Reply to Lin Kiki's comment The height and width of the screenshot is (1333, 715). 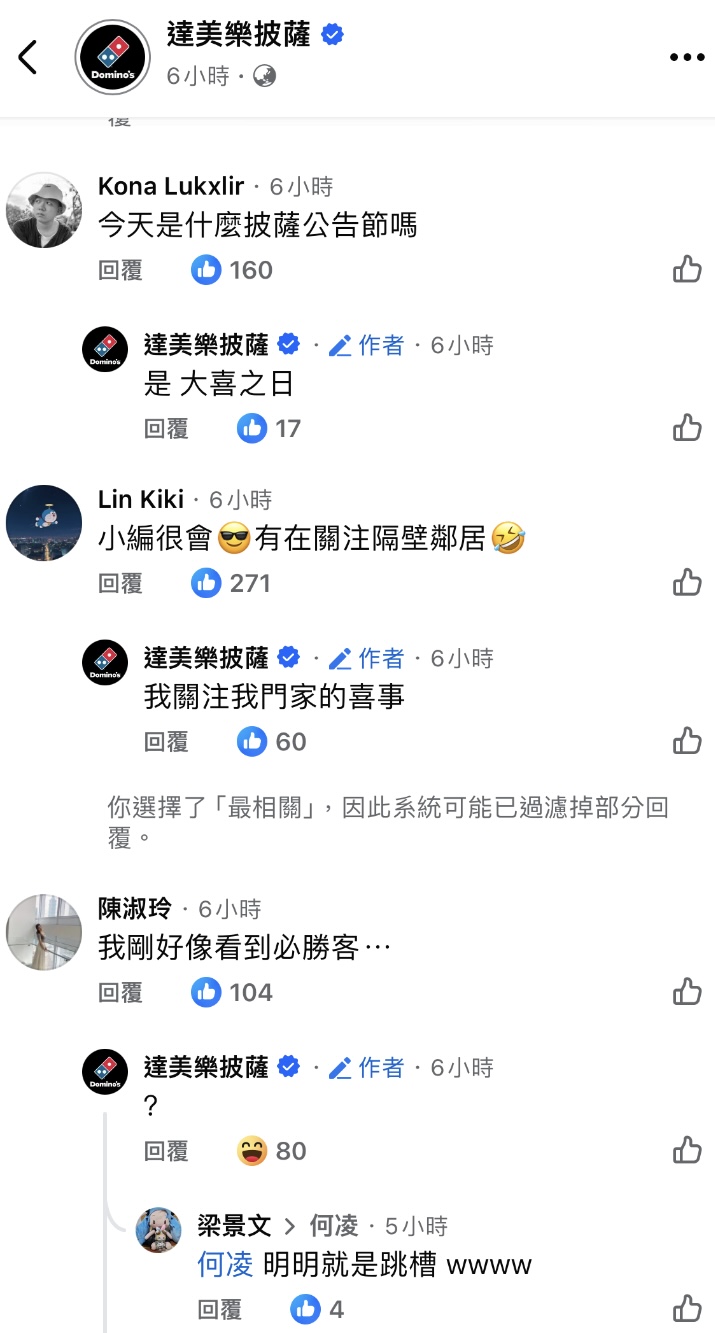pos(120,583)
